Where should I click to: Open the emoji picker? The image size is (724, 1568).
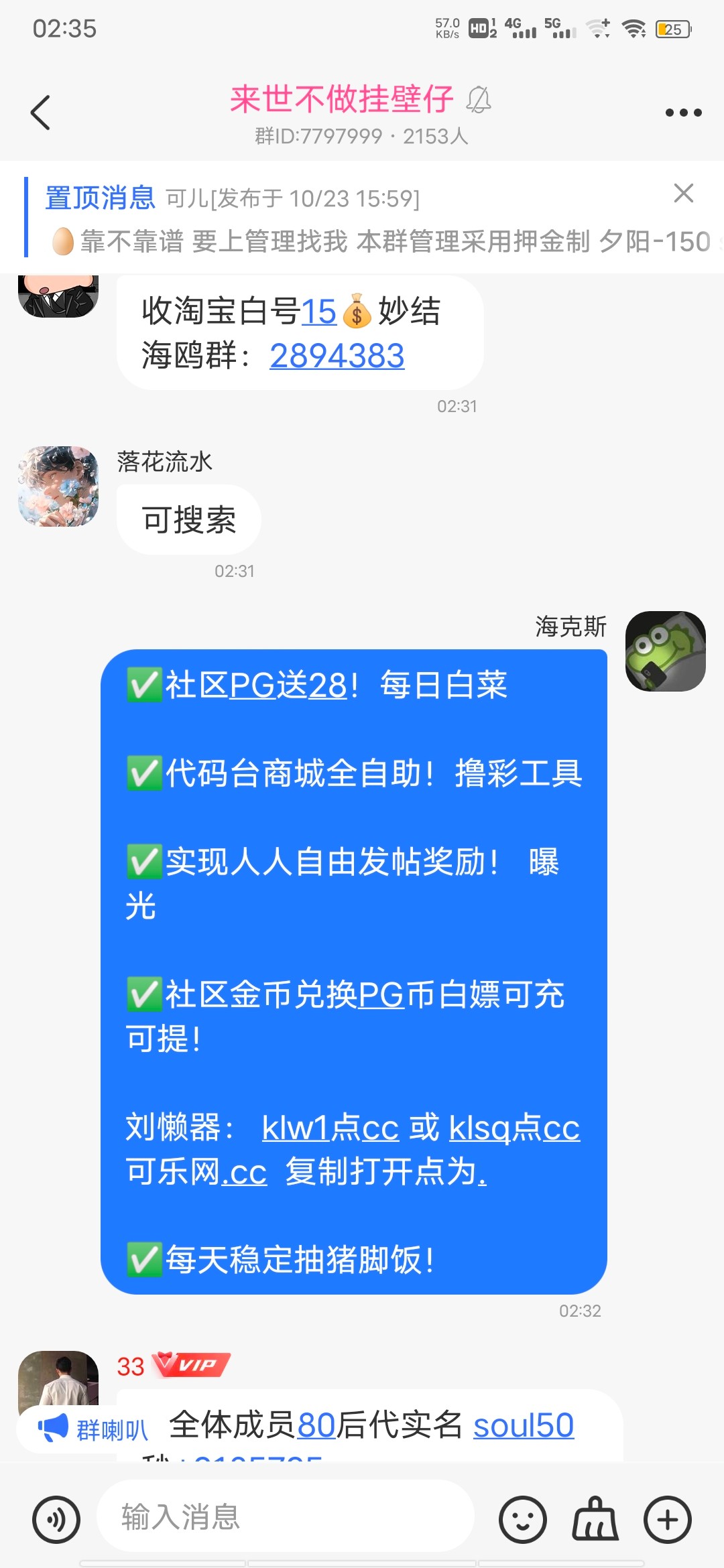pos(522,1519)
